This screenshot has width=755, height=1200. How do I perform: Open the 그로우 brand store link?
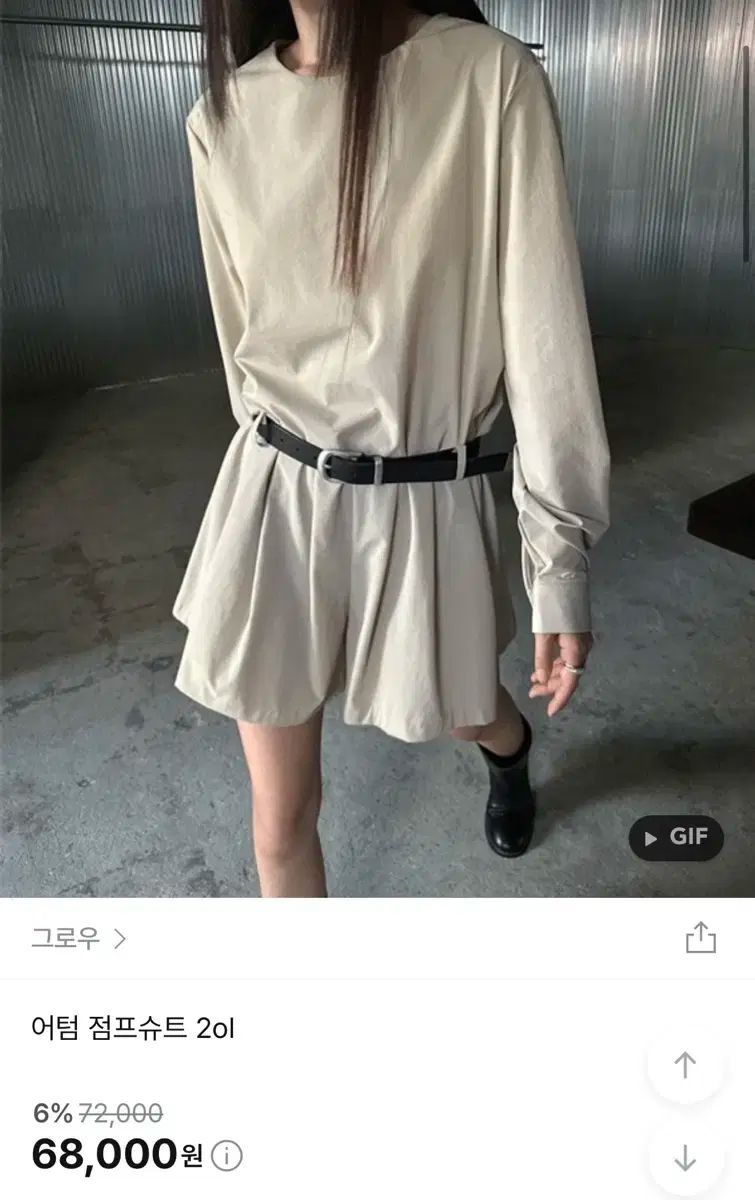(78, 938)
